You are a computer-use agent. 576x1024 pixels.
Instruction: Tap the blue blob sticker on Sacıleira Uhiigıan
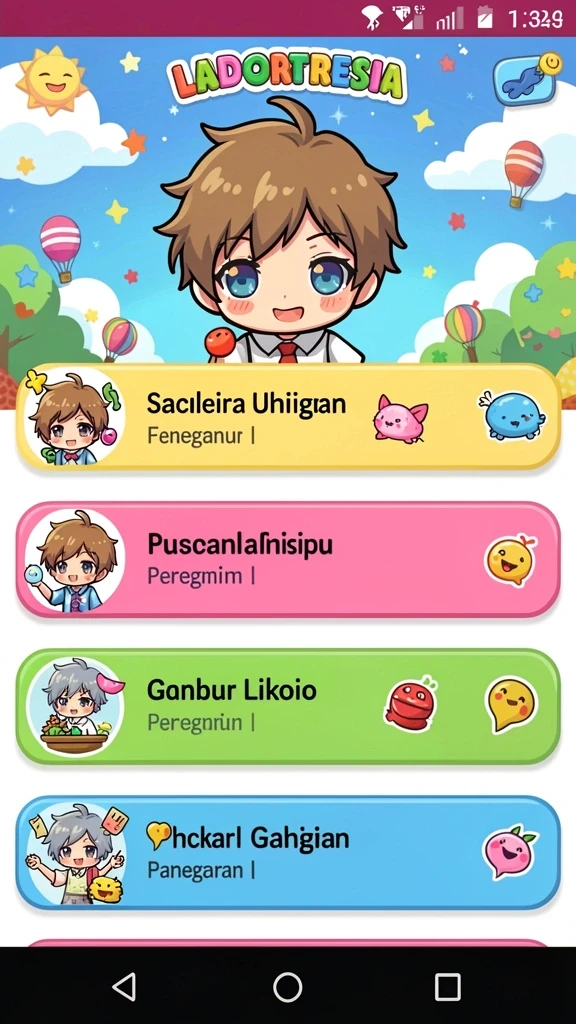(513, 415)
